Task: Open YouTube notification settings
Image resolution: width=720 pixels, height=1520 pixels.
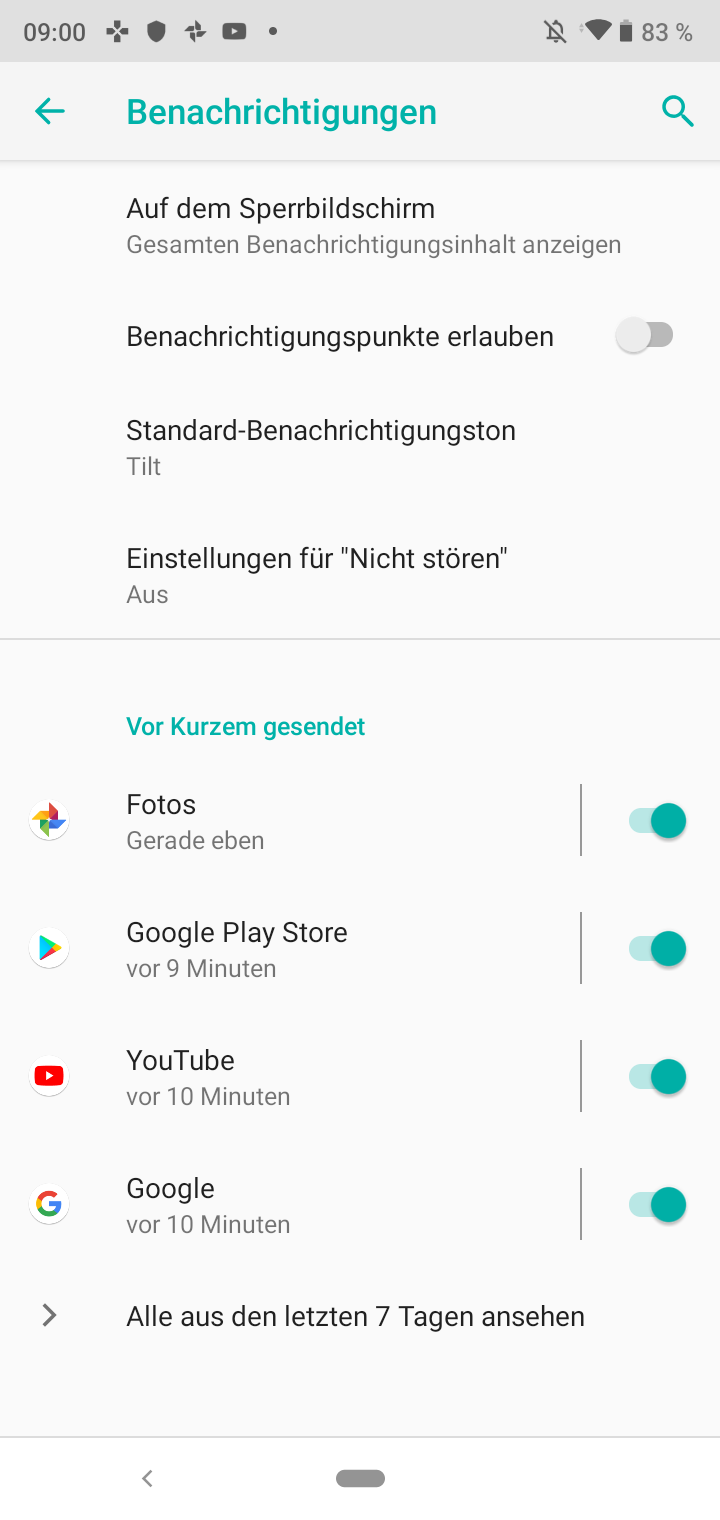Action: 300,1077
